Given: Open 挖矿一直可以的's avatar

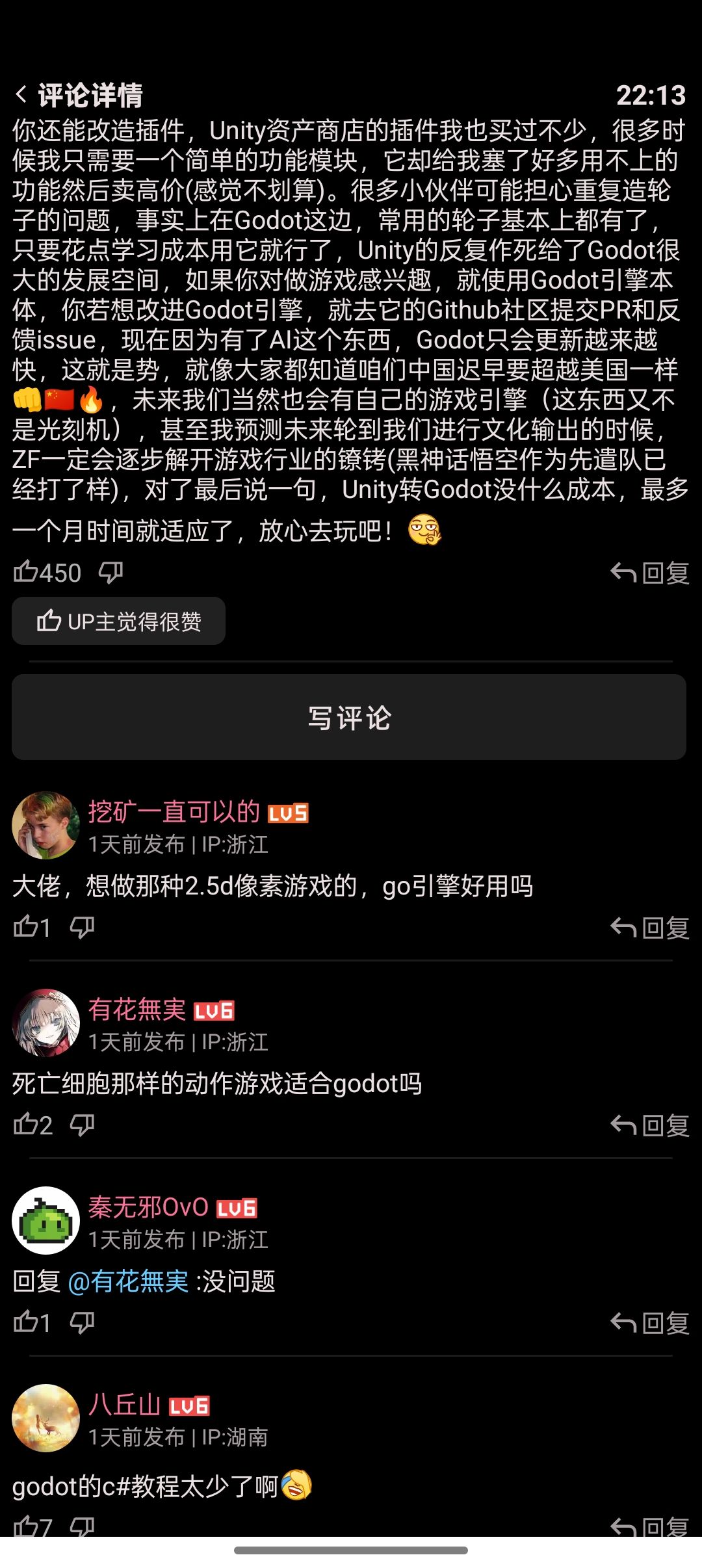Looking at the screenshot, I should click(45, 825).
